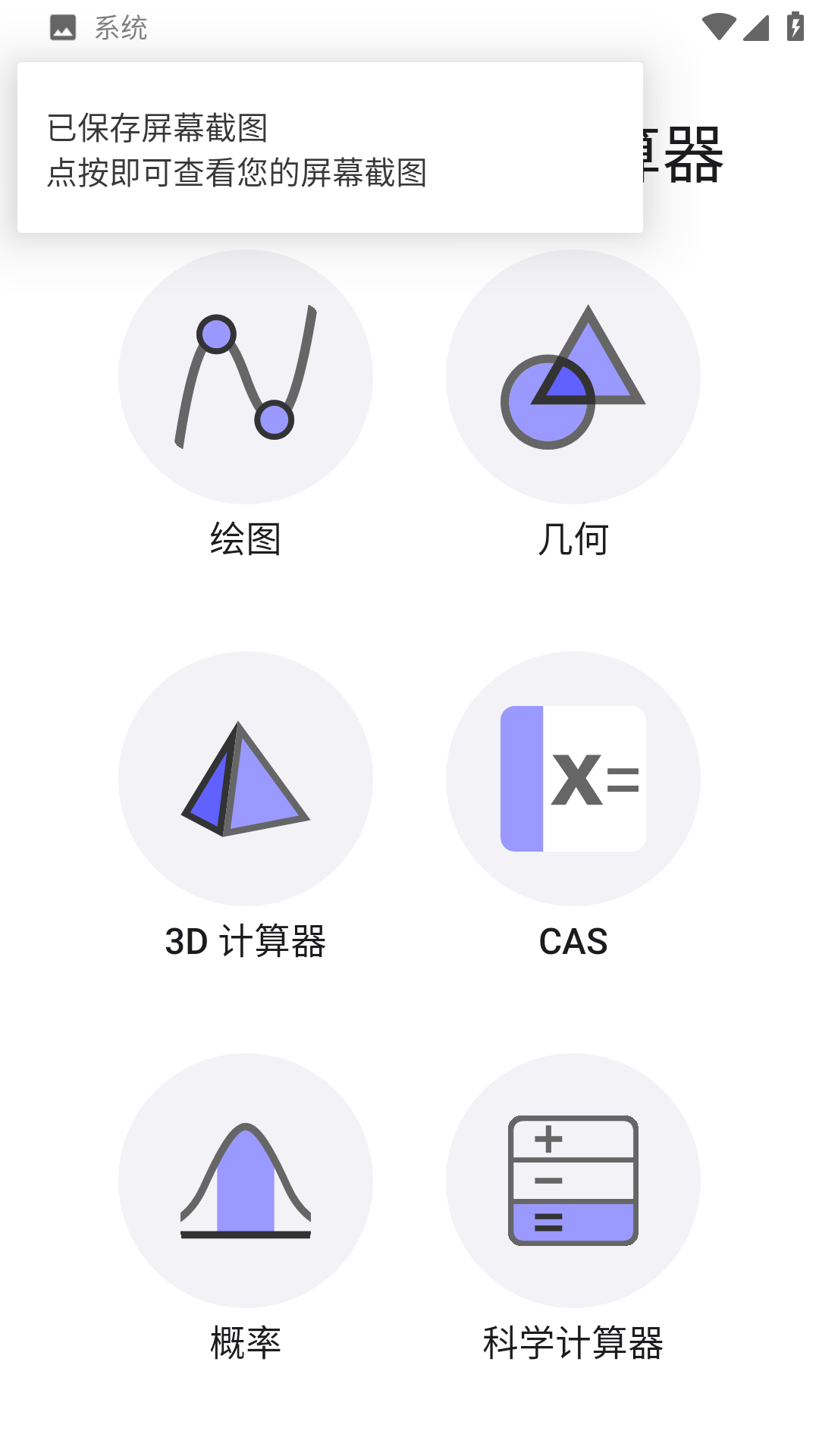Select the CAS text label
Image resolution: width=819 pixels, height=1456 pixels.
573,942
